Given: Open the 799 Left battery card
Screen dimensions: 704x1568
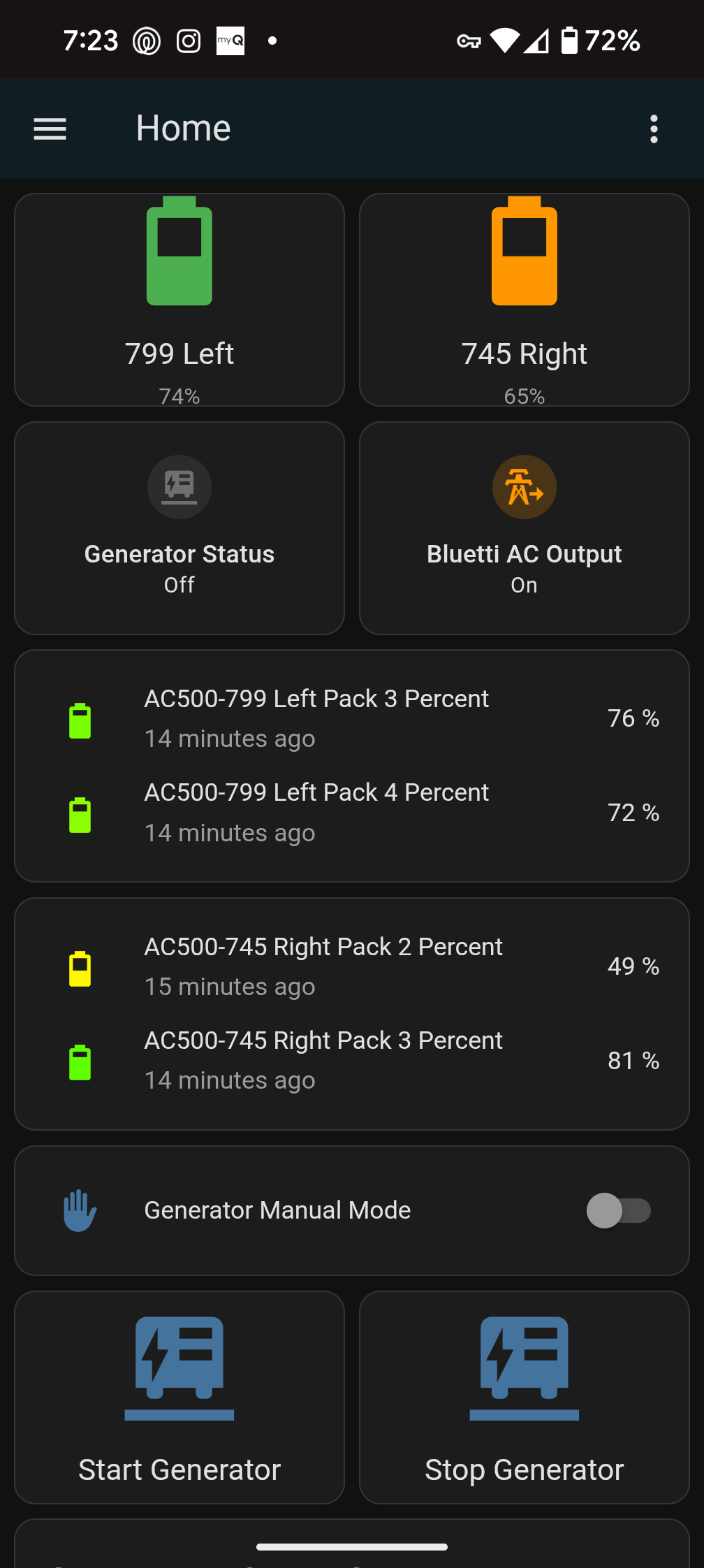Looking at the screenshot, I should pyautogui.click(x=179, y=300).
